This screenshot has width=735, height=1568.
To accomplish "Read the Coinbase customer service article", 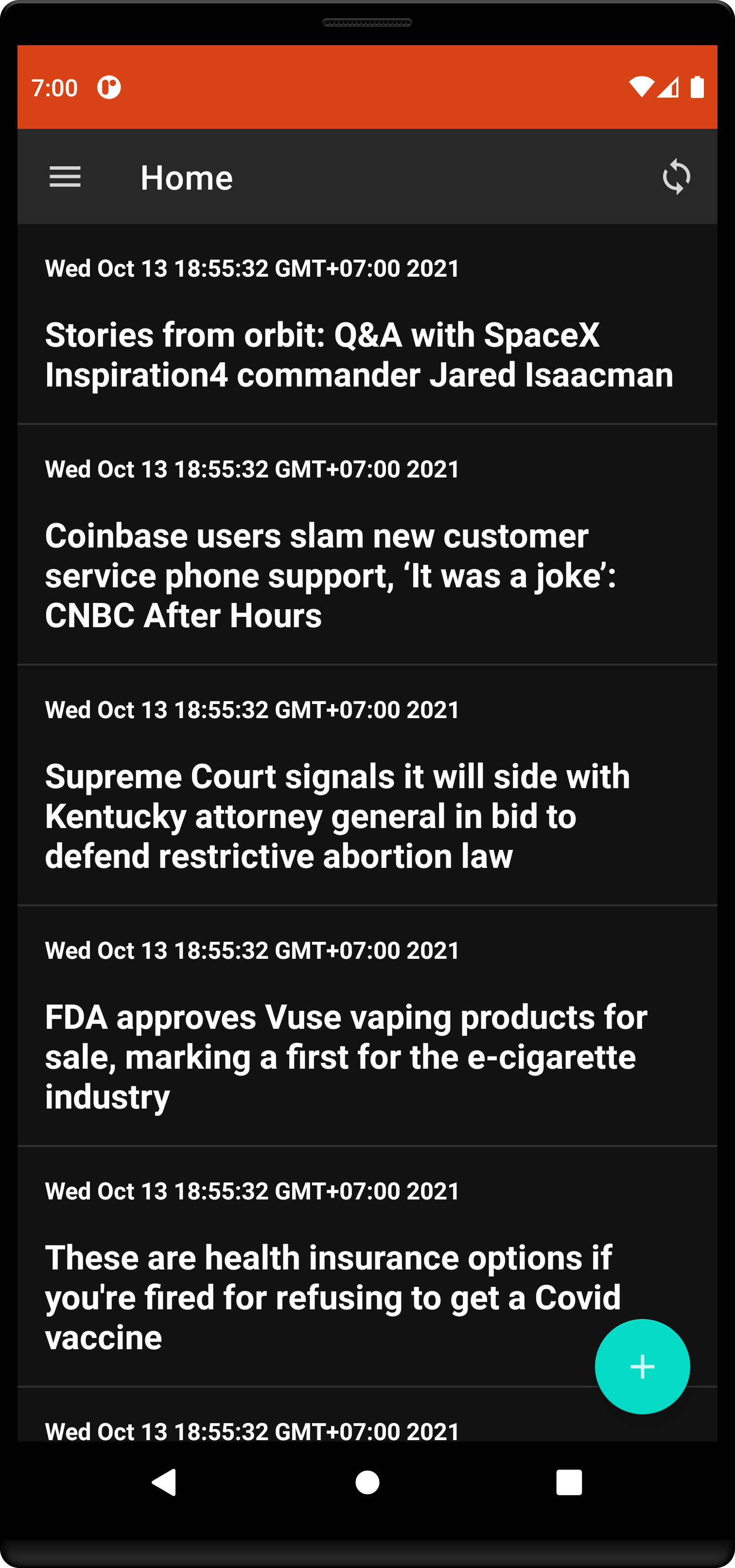I will pos(331,575).
